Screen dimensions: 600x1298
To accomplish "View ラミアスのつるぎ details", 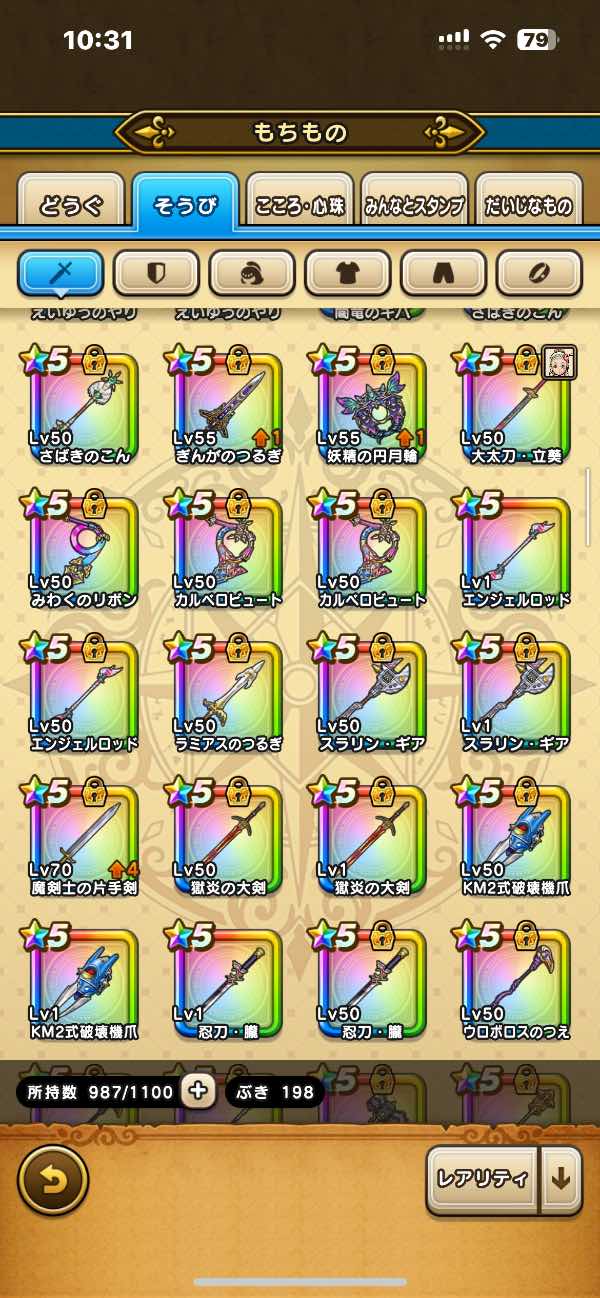I will point(227,693).
